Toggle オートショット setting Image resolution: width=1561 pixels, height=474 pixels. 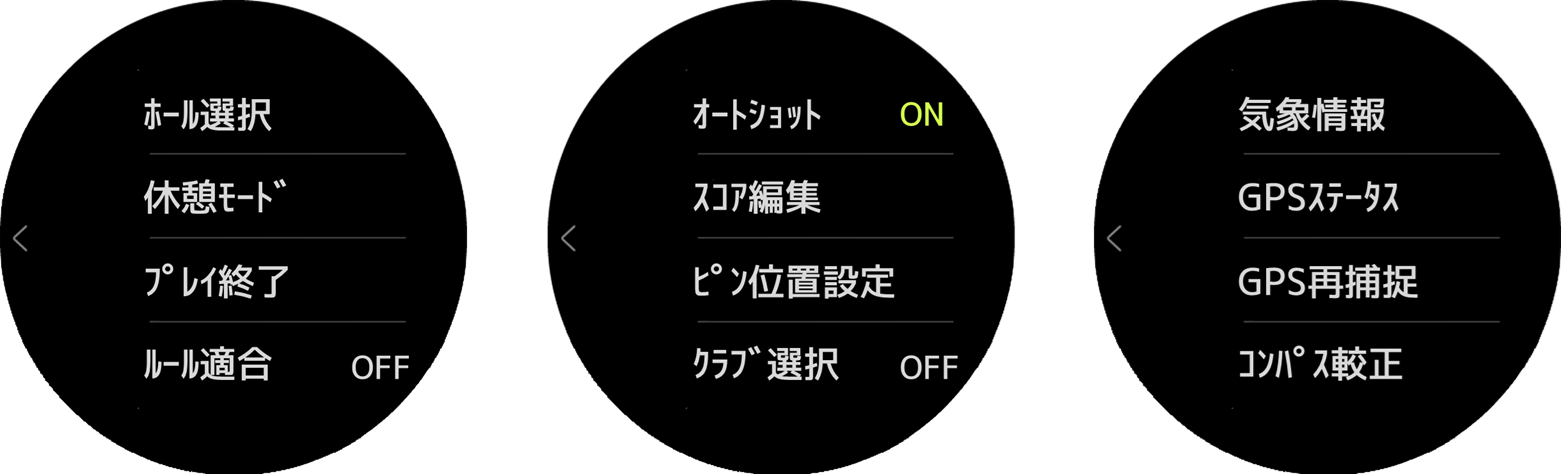[x=818, y=115]
